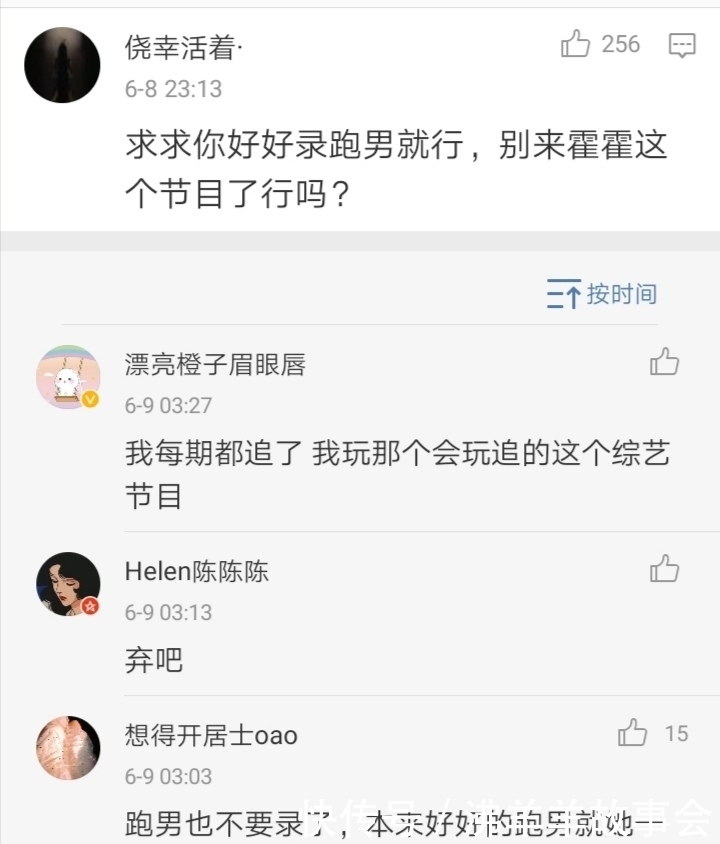Tap the thumbs-up icon beside the 256 count
This screenshot has width=720, height=844.
point(575,44)
